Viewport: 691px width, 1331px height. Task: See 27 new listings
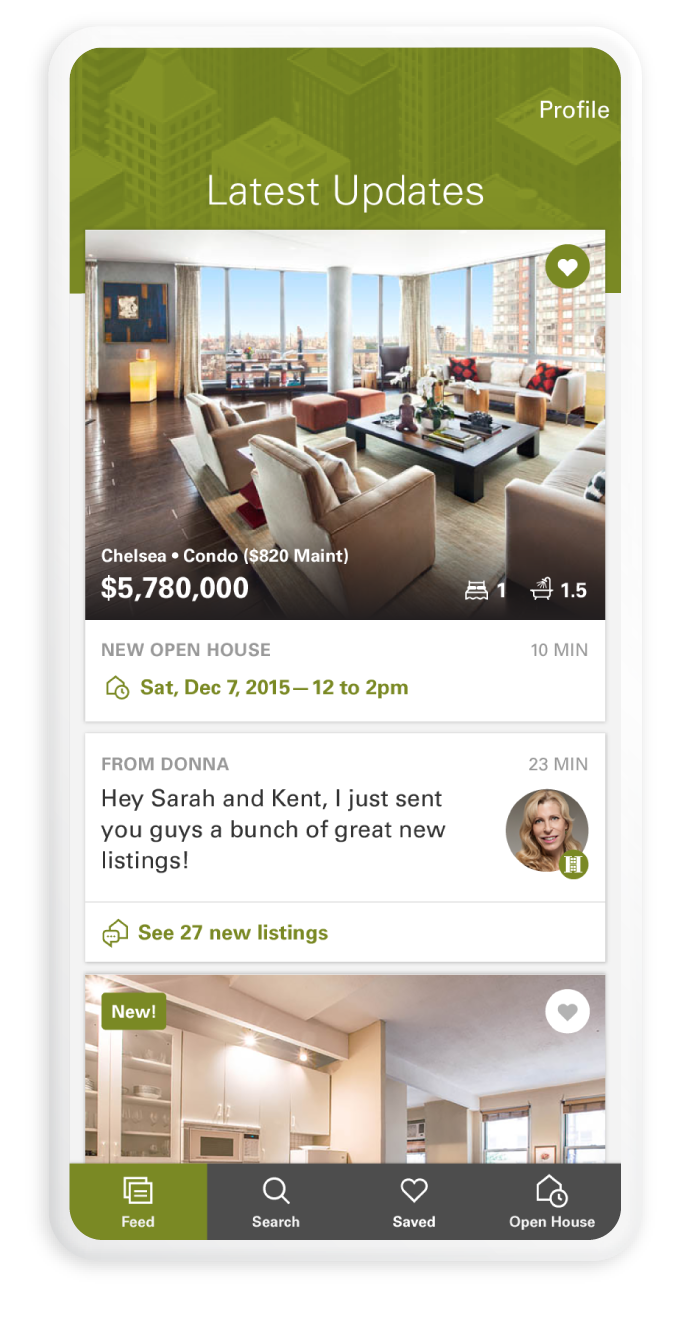[x=232, y=933]
